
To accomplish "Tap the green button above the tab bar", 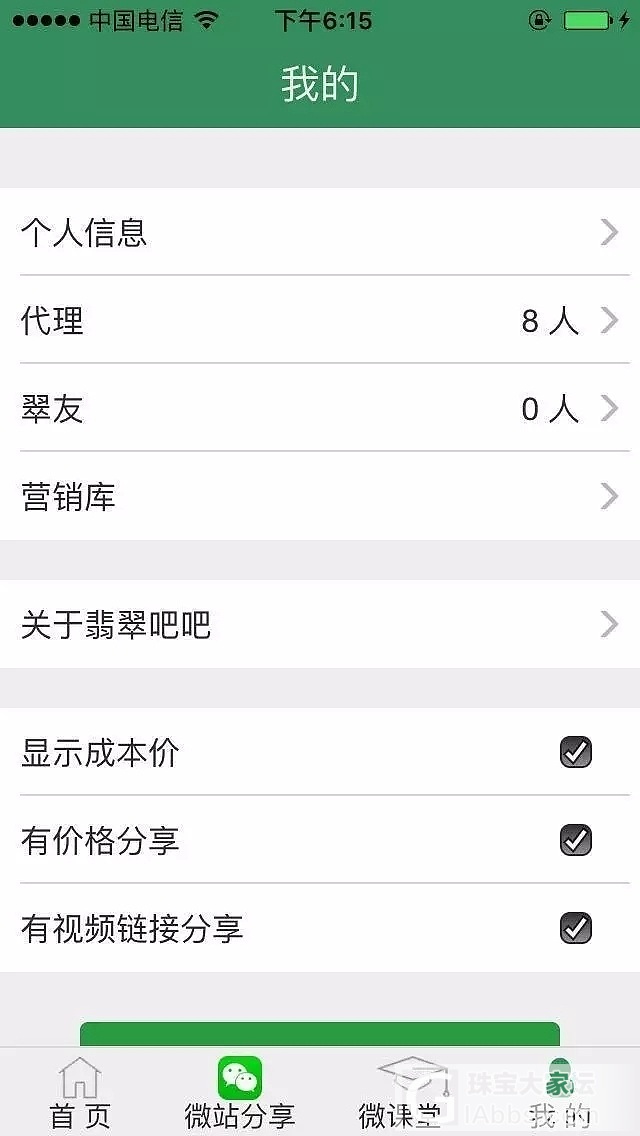I will pos(320,1034).
